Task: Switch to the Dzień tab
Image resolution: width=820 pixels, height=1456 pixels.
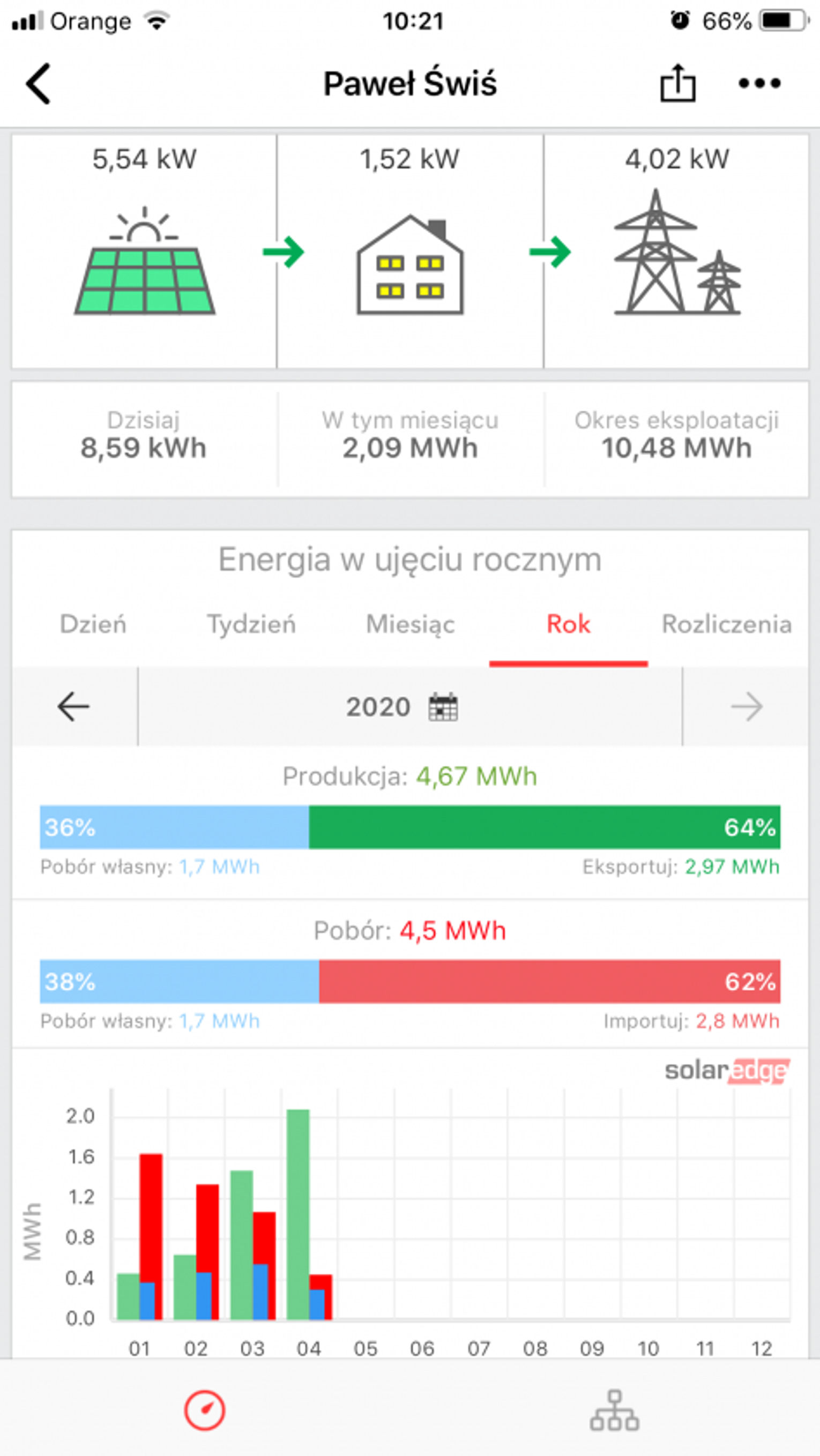Action: click(93, 624)
